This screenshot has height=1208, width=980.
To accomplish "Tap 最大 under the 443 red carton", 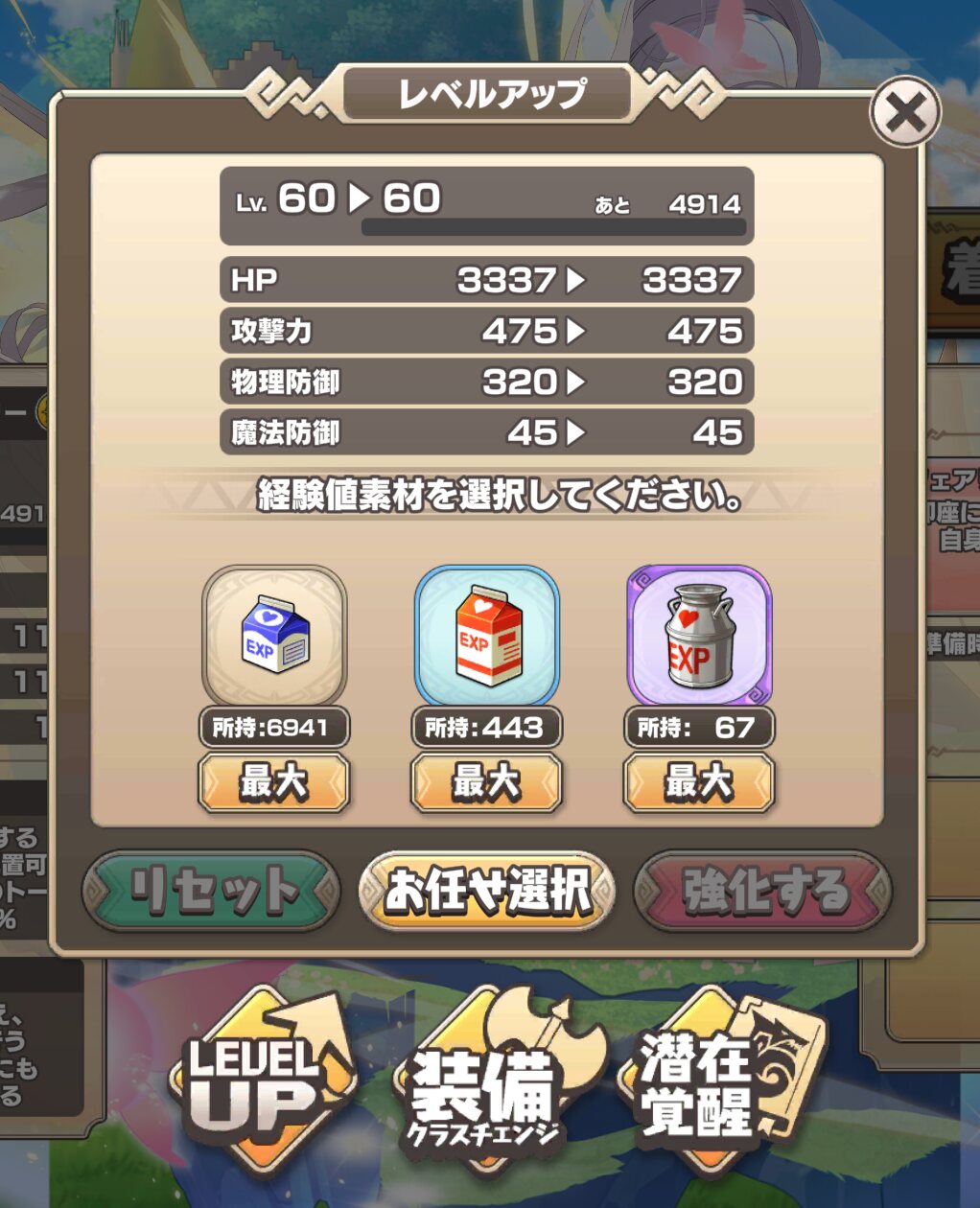I will tap(487, 782).
